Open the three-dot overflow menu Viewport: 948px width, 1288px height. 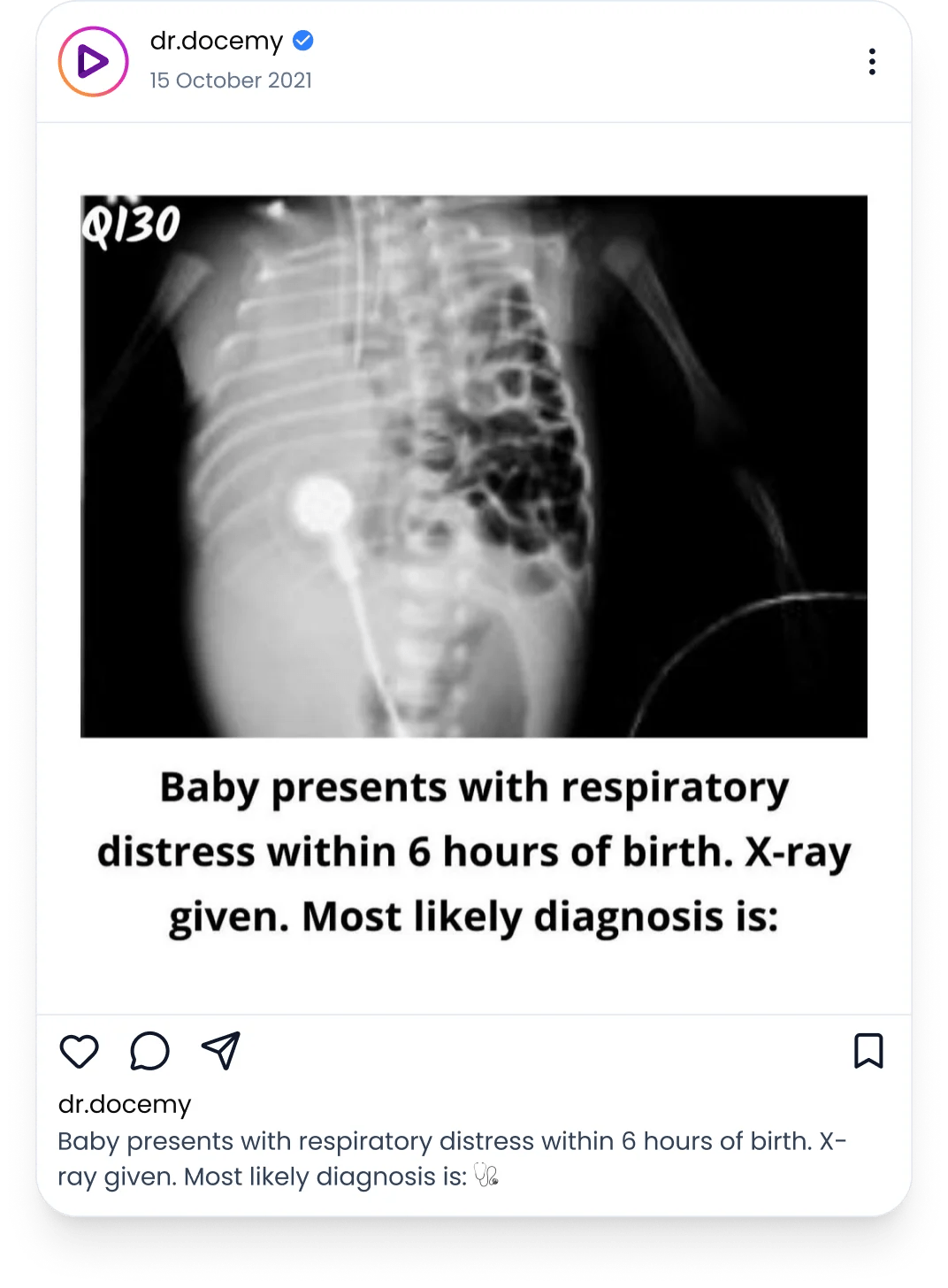(872, 62)
